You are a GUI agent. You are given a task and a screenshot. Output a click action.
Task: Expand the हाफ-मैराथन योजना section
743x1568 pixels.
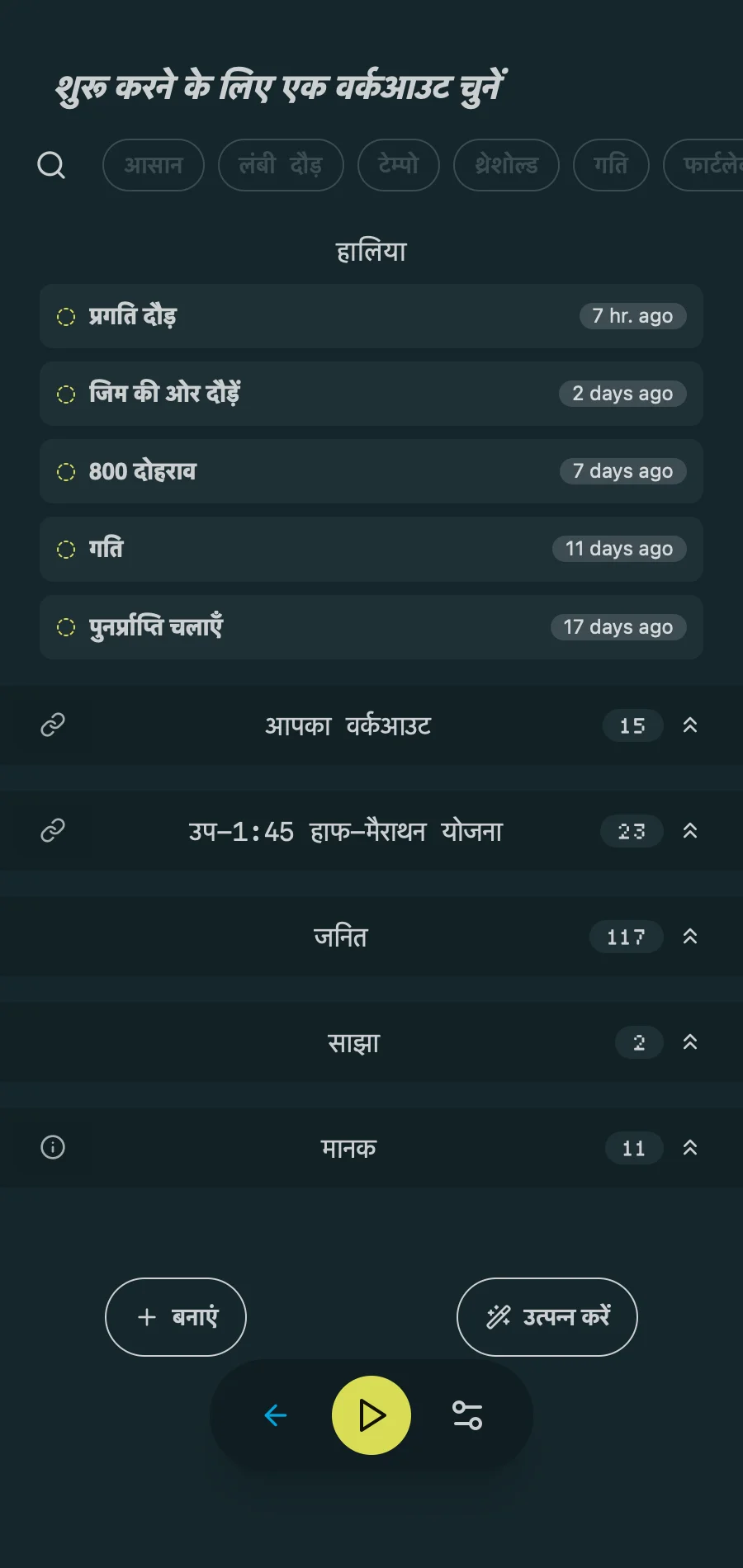pyautogui.click(x=690, y=831)
